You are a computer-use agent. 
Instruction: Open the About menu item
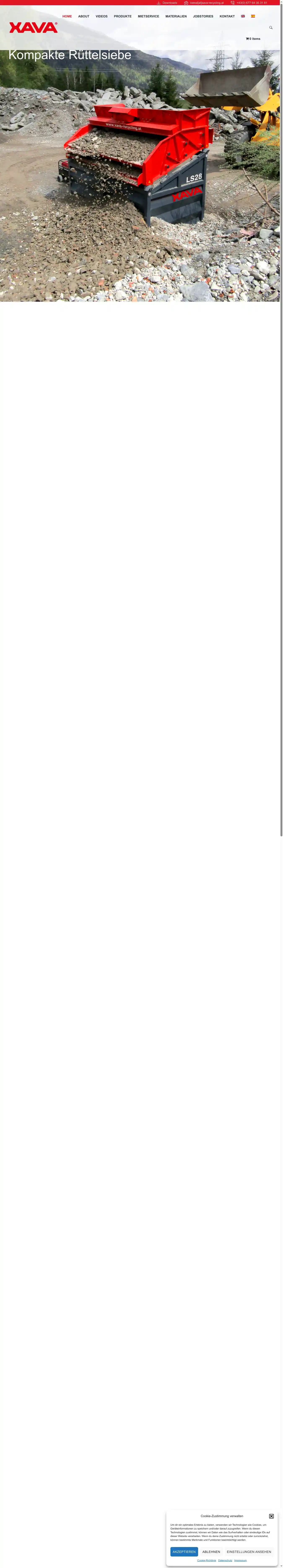pos(84,16)
